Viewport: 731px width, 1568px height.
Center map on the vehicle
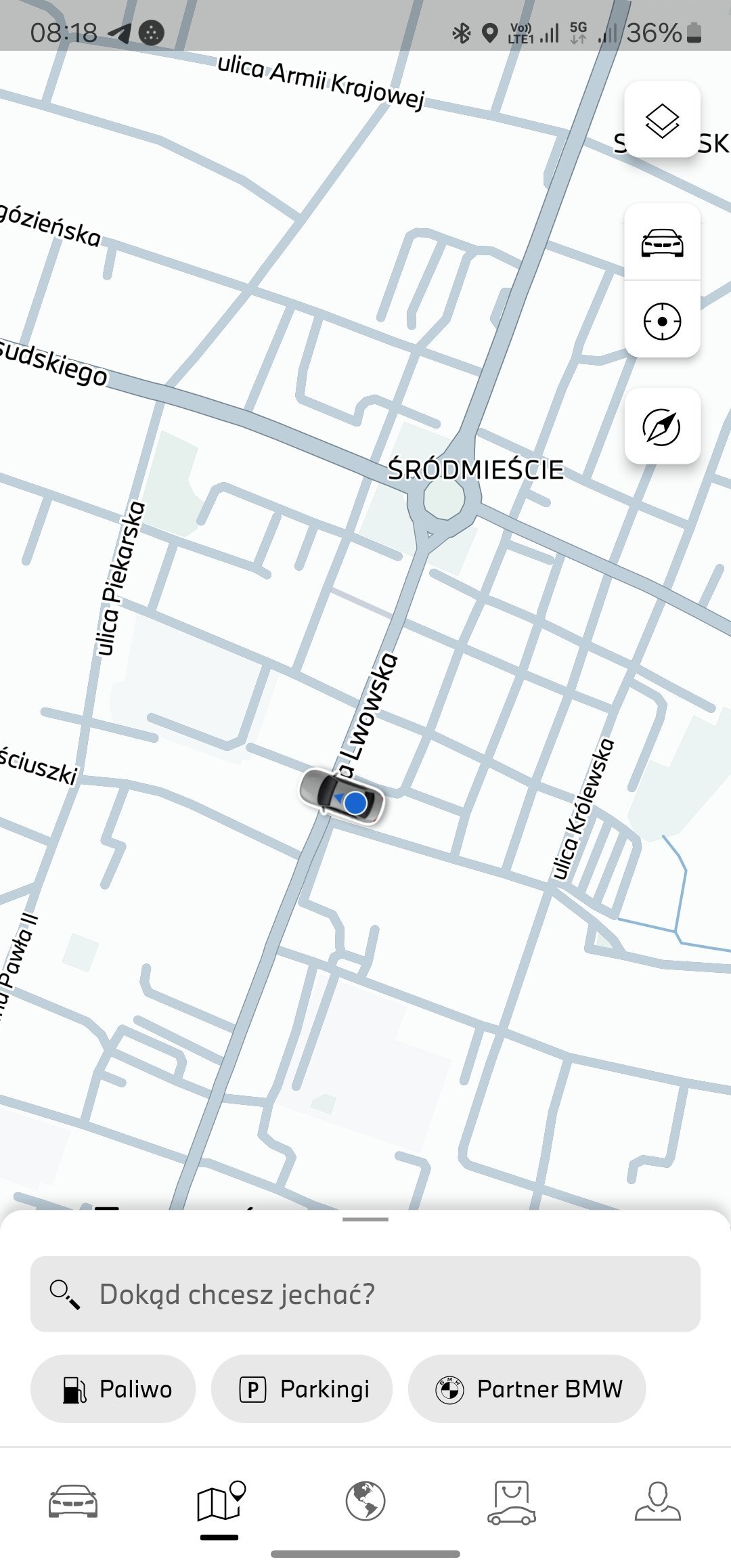(662, 242)
